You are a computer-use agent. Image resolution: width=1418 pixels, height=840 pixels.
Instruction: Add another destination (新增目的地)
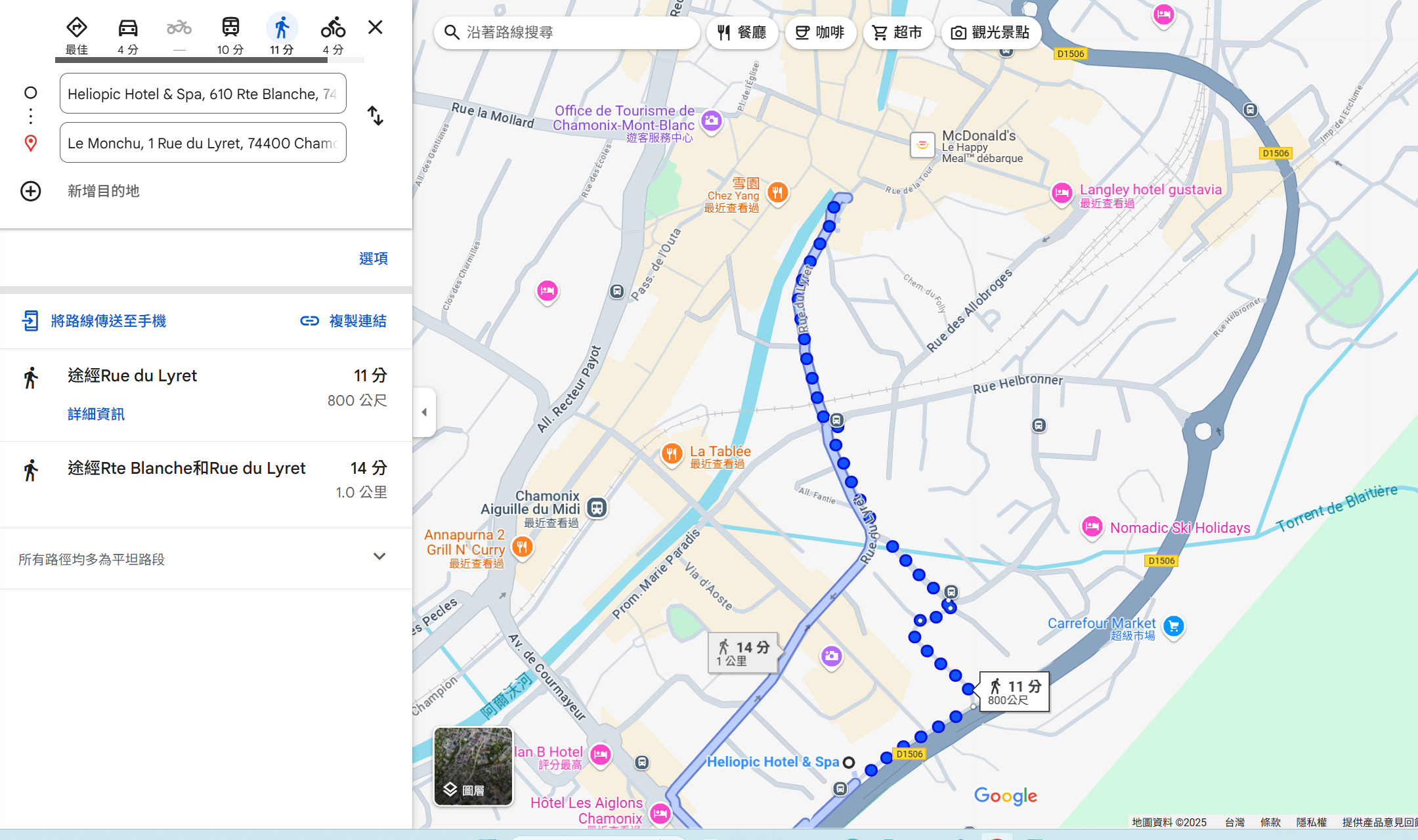tap(103, 191)
